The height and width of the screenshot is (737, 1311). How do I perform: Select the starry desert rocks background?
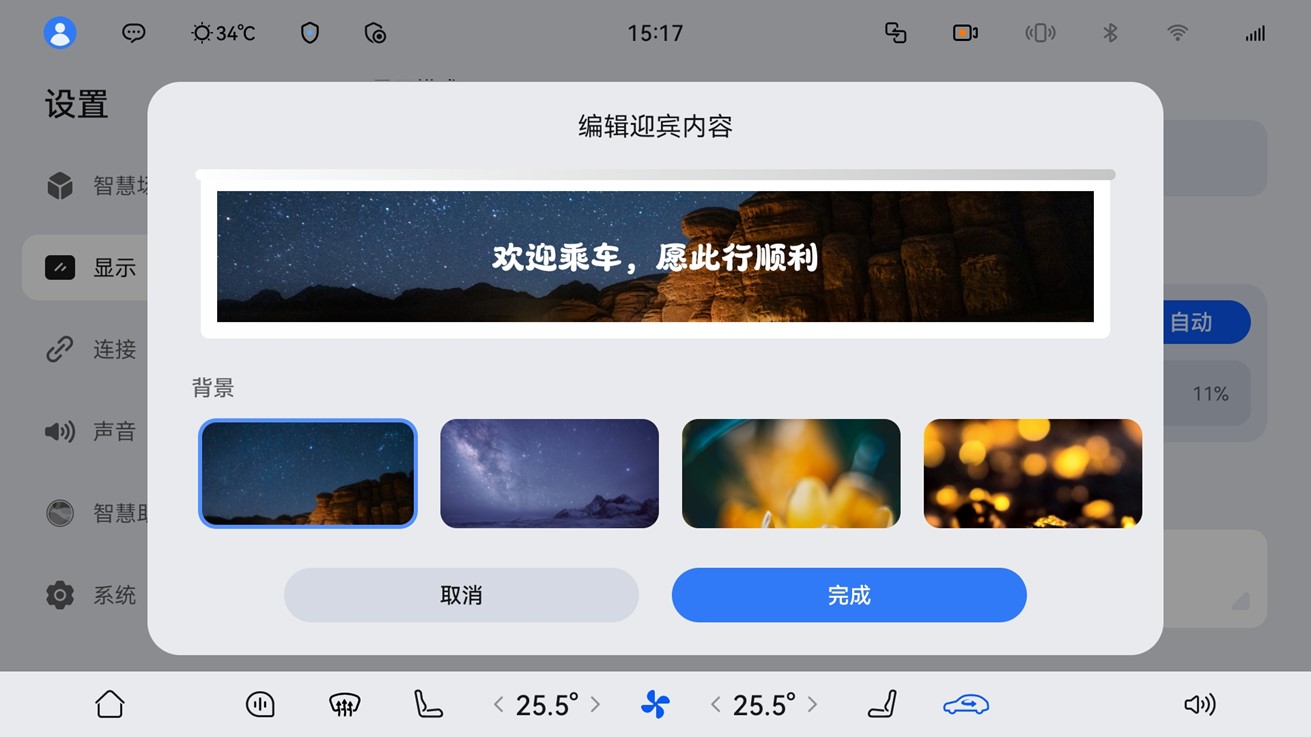pyautogui.click(x=308, y=473)
